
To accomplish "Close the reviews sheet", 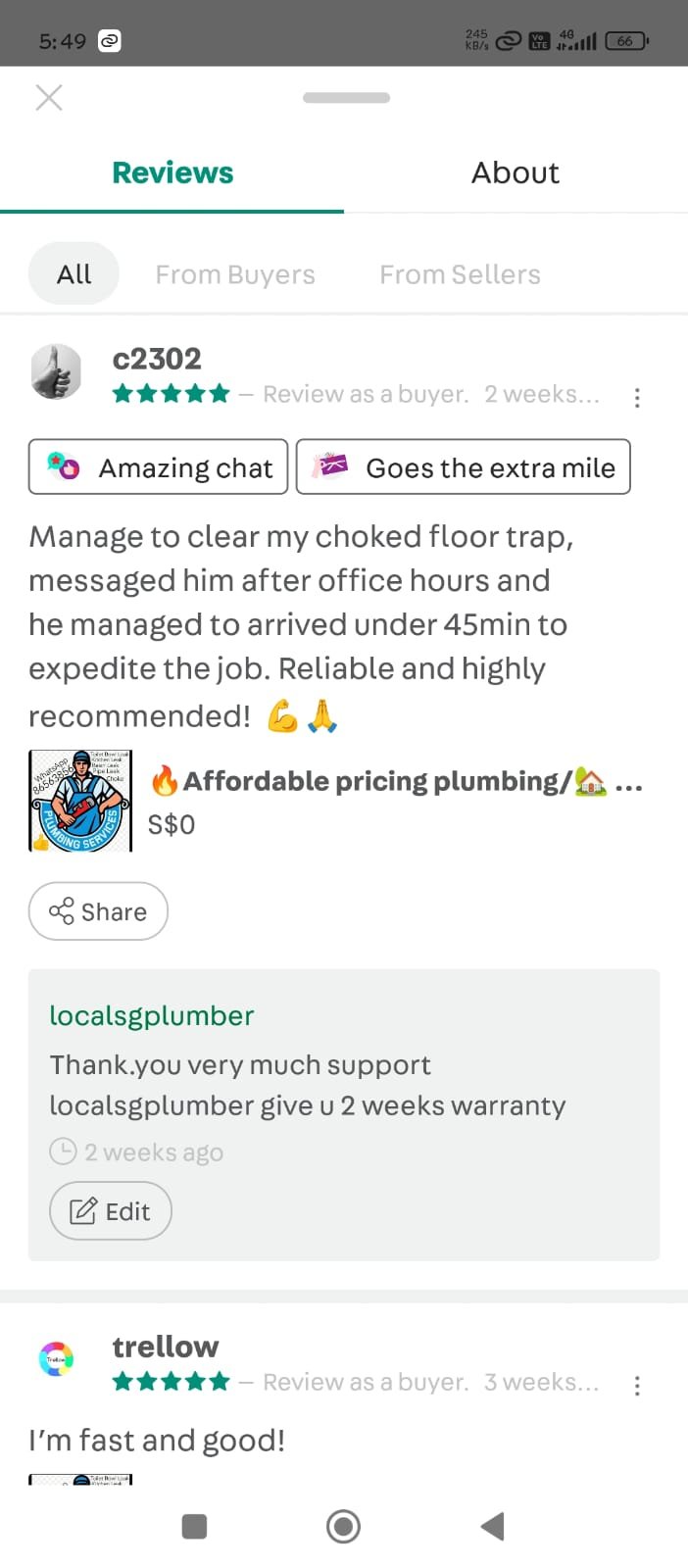I will 49,98.
